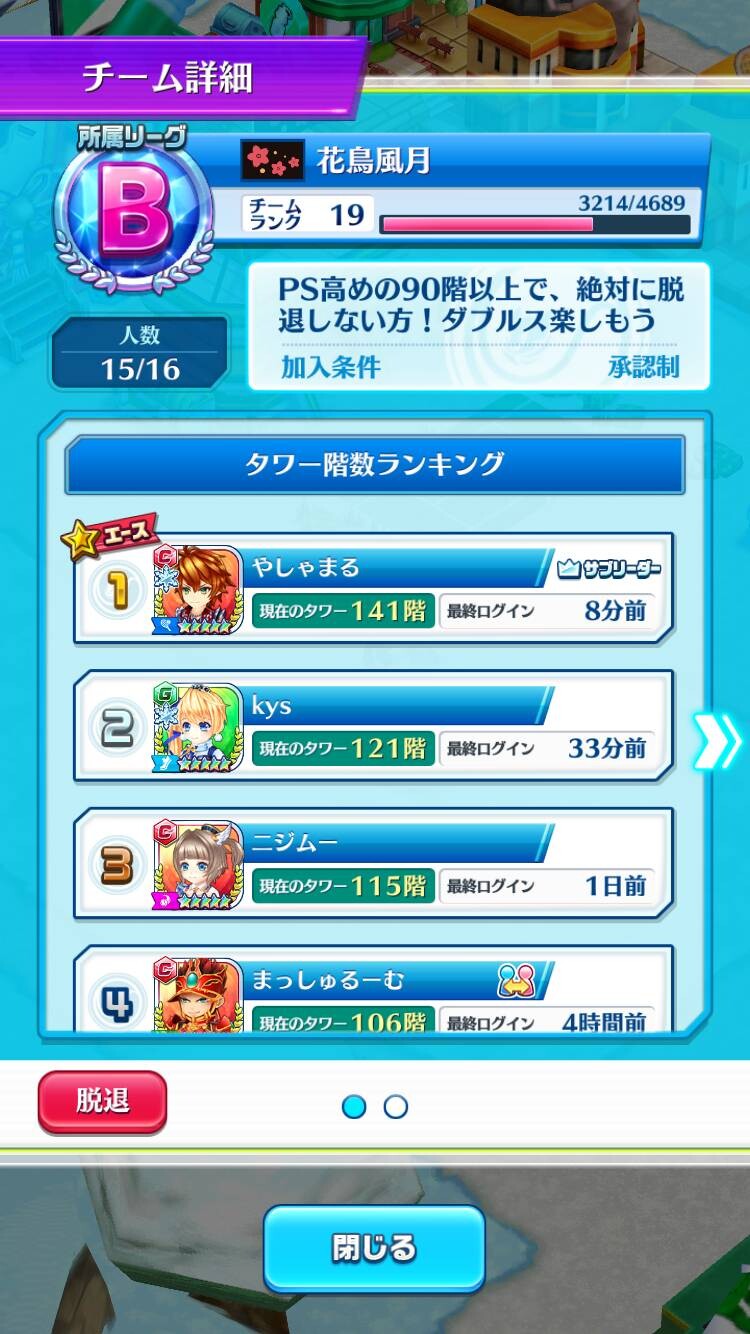Open rank 3 member ニジムー

374,864
